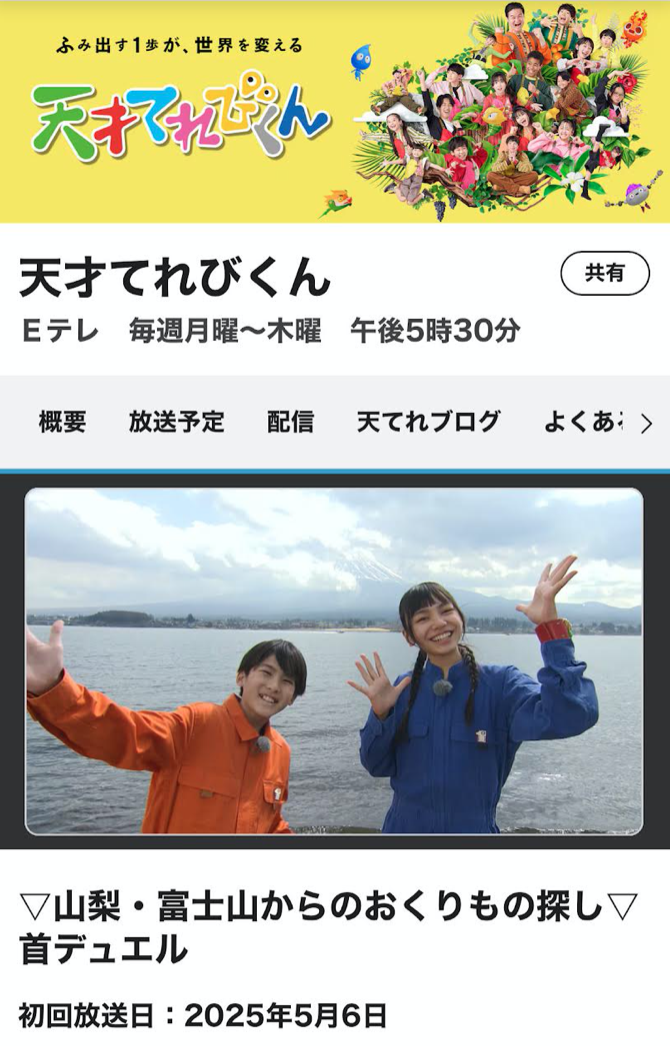
Task: Switch to the 概要 tab
Action: [62, 422]
